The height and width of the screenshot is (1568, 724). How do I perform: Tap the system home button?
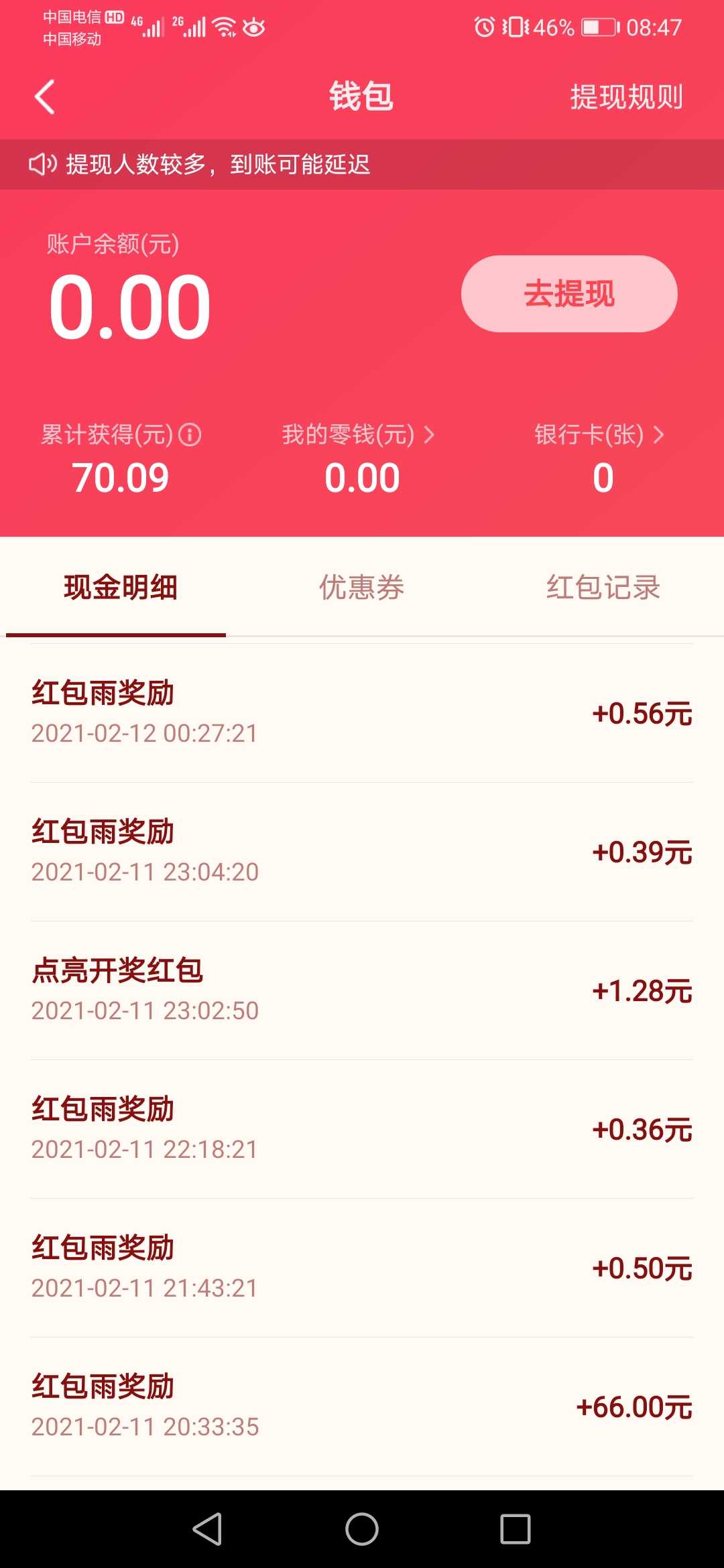[x=362, y=1529]
